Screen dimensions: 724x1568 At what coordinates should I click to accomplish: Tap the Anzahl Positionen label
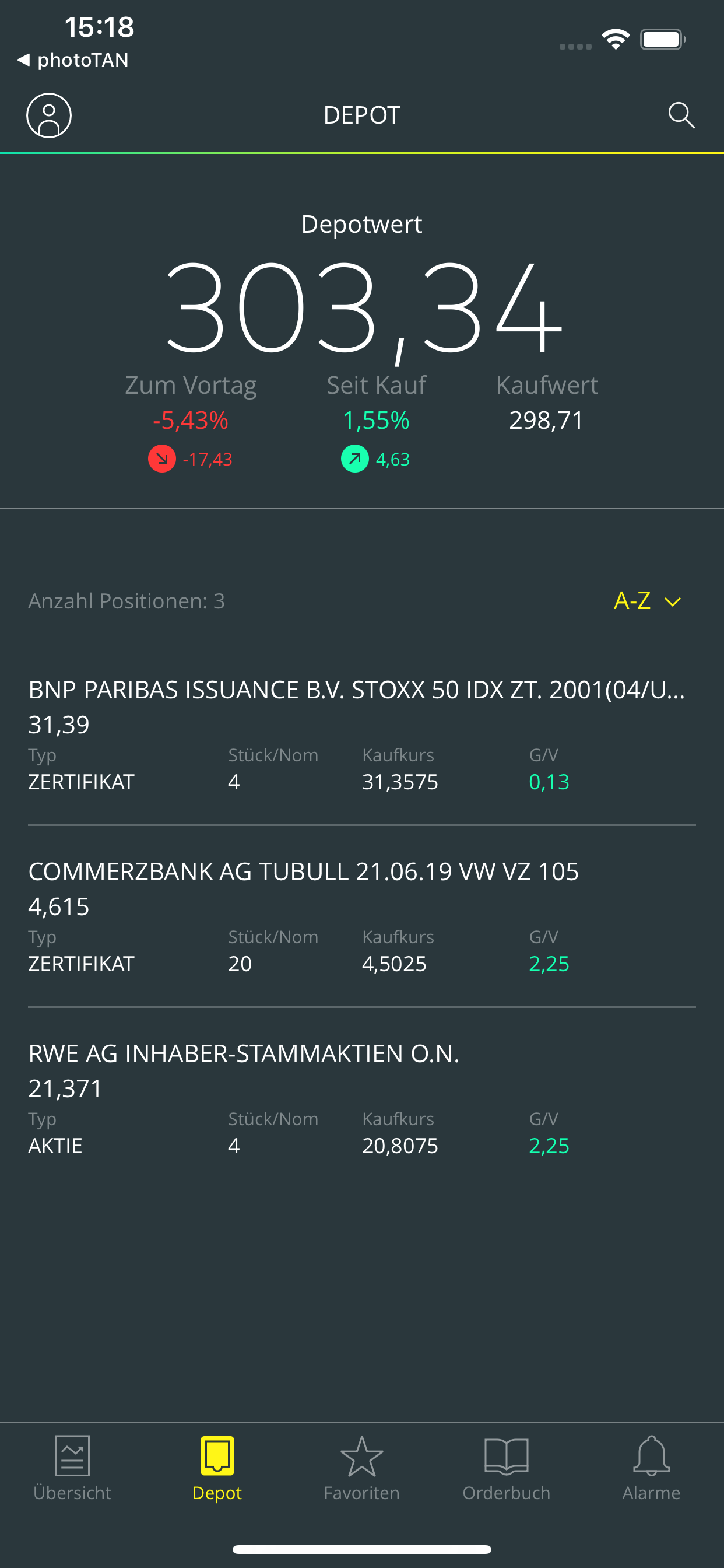pyautogui.click(x=126, y=601)
